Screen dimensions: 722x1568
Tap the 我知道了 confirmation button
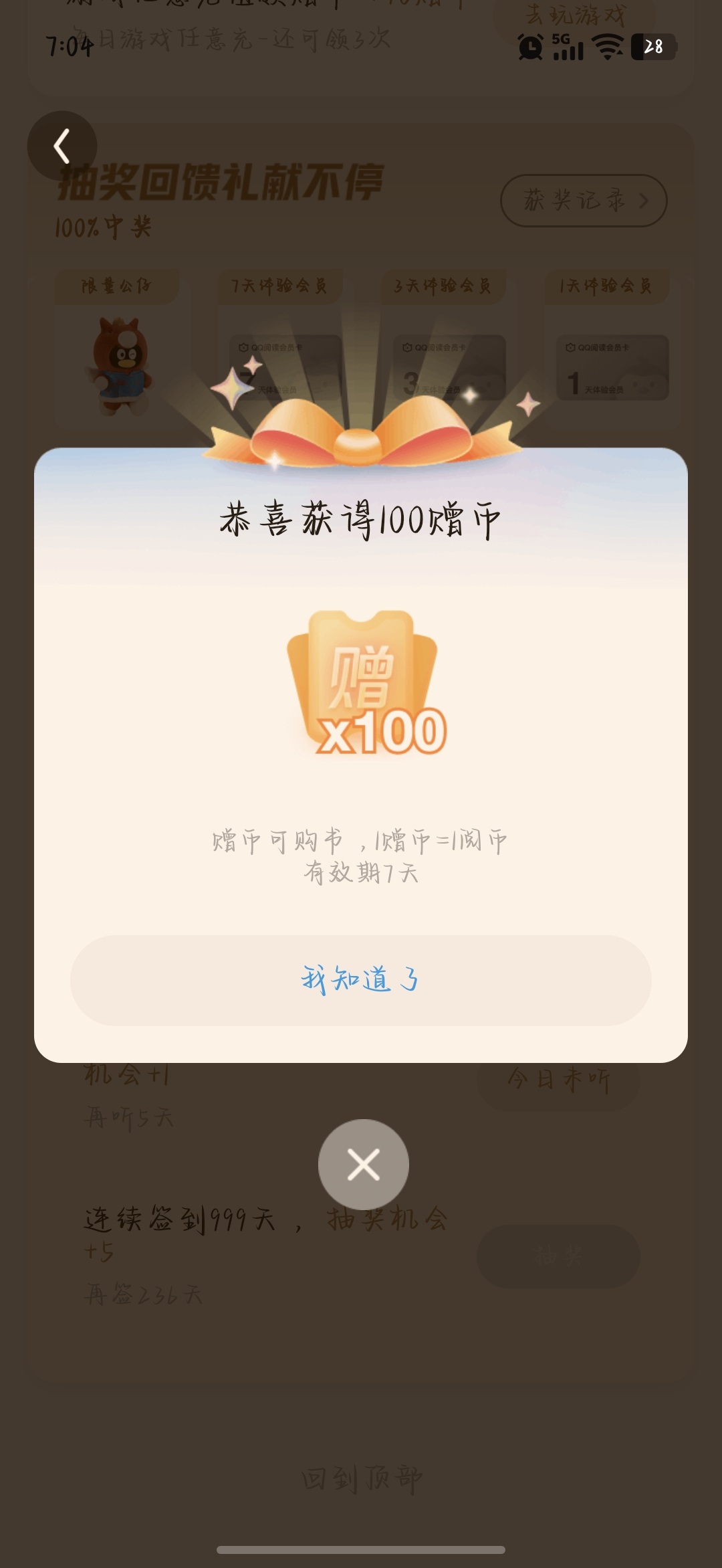click(360, 980)
